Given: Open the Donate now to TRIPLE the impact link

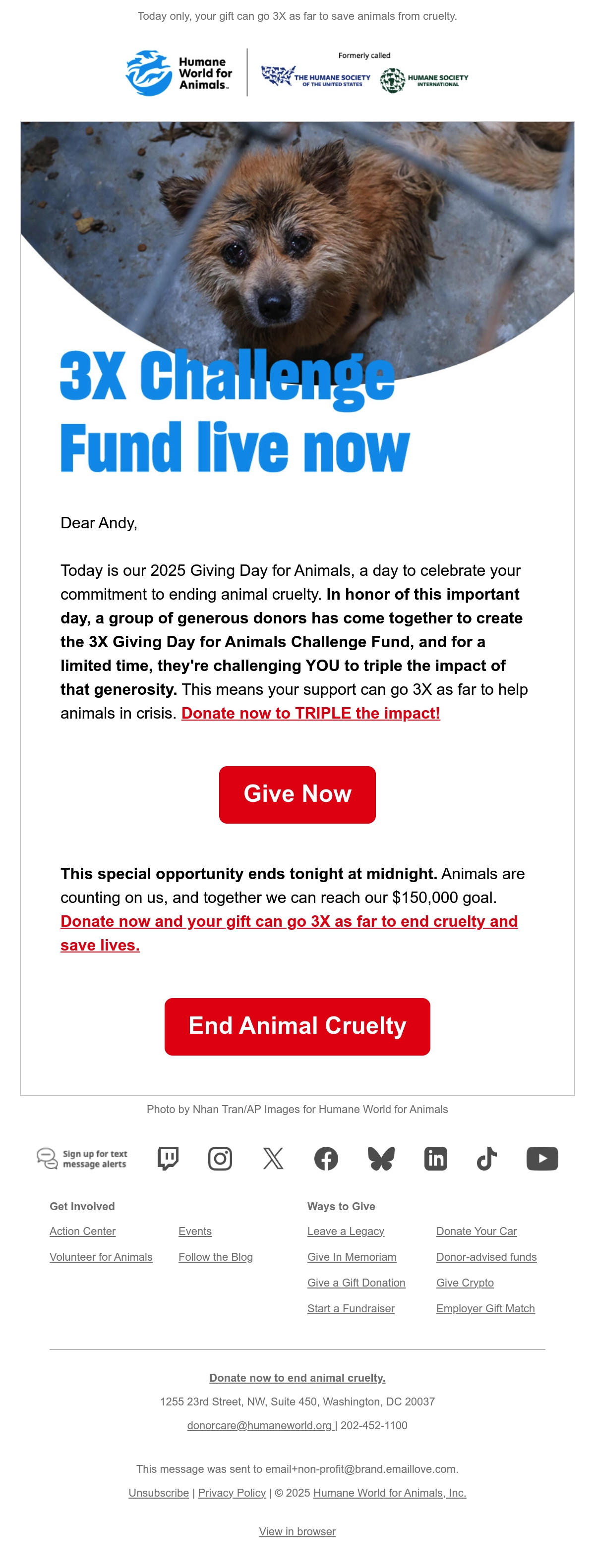Looking at the screenshot, I should tap(310, 713).
